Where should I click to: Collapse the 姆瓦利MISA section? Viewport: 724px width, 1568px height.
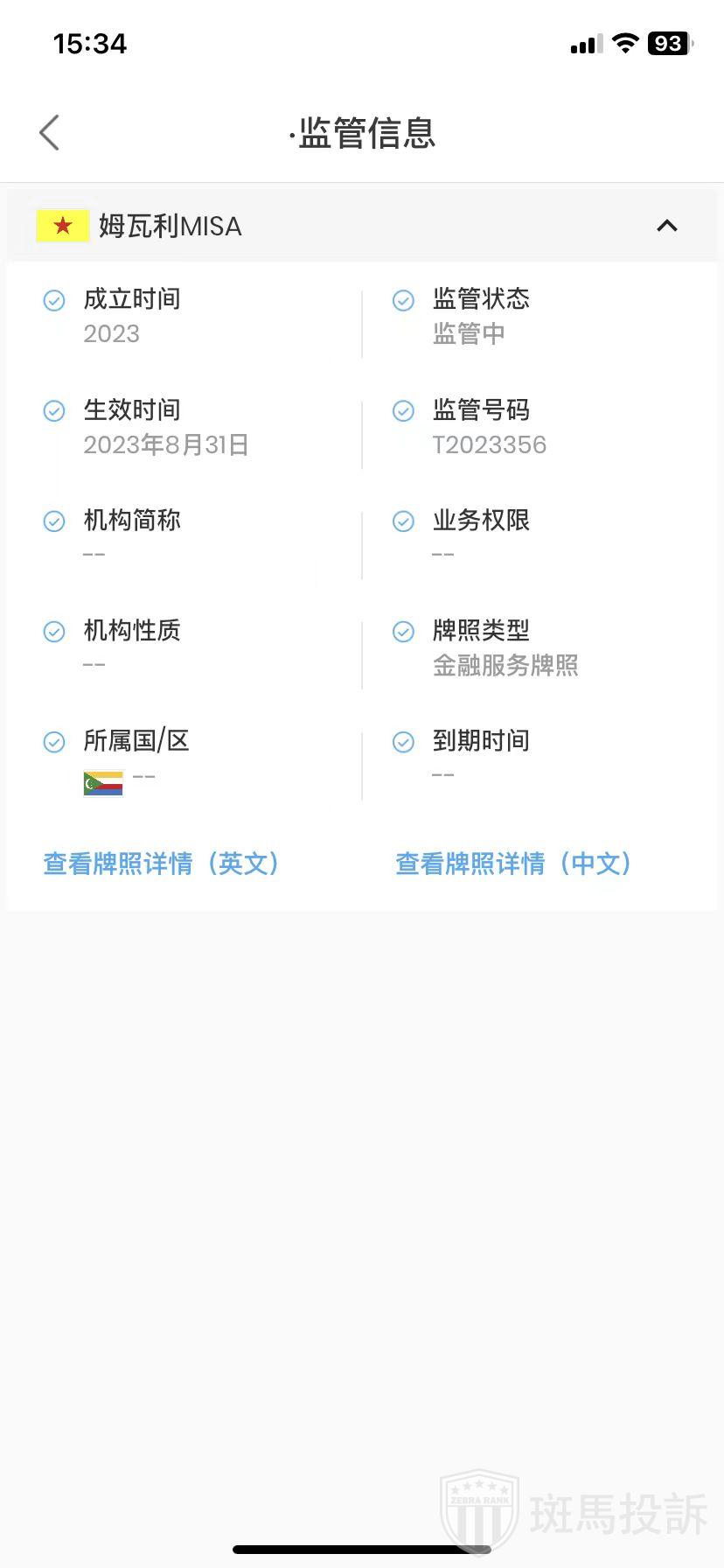point(666,226)
